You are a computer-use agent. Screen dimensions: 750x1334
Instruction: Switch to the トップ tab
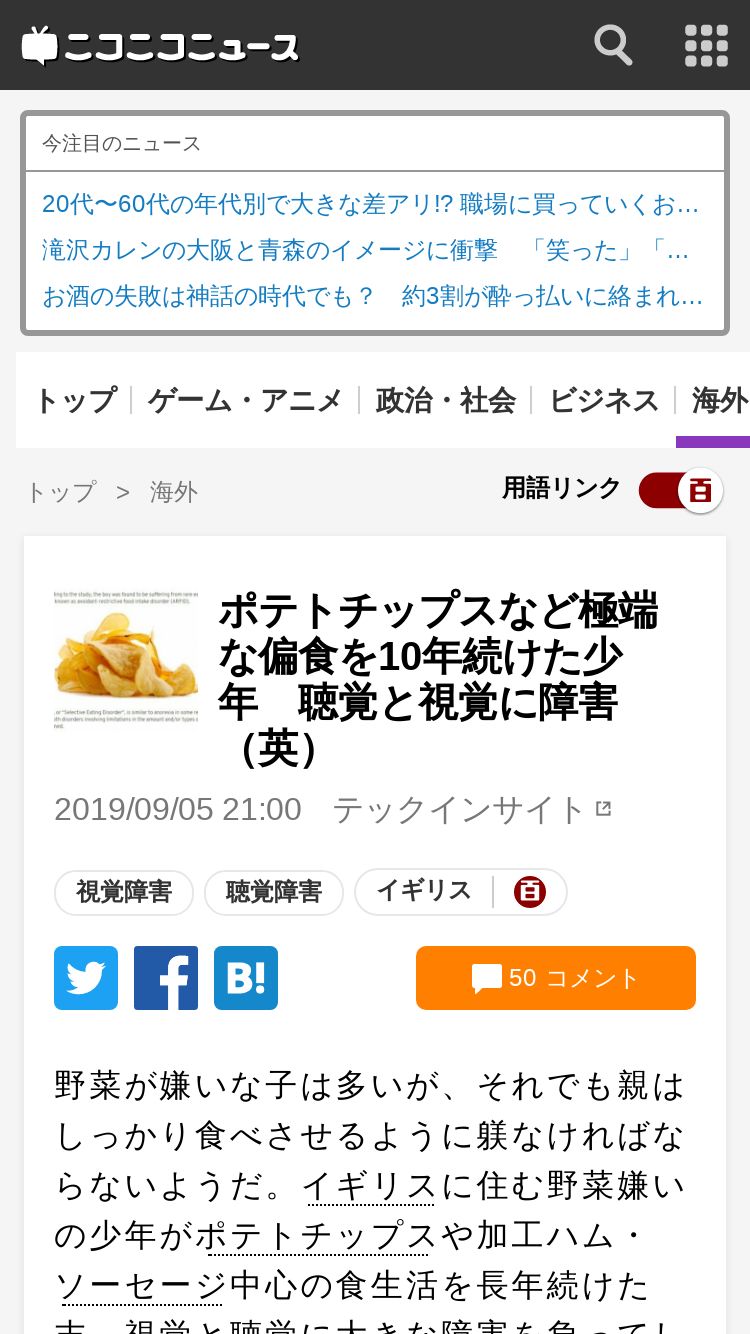point(76,400)
